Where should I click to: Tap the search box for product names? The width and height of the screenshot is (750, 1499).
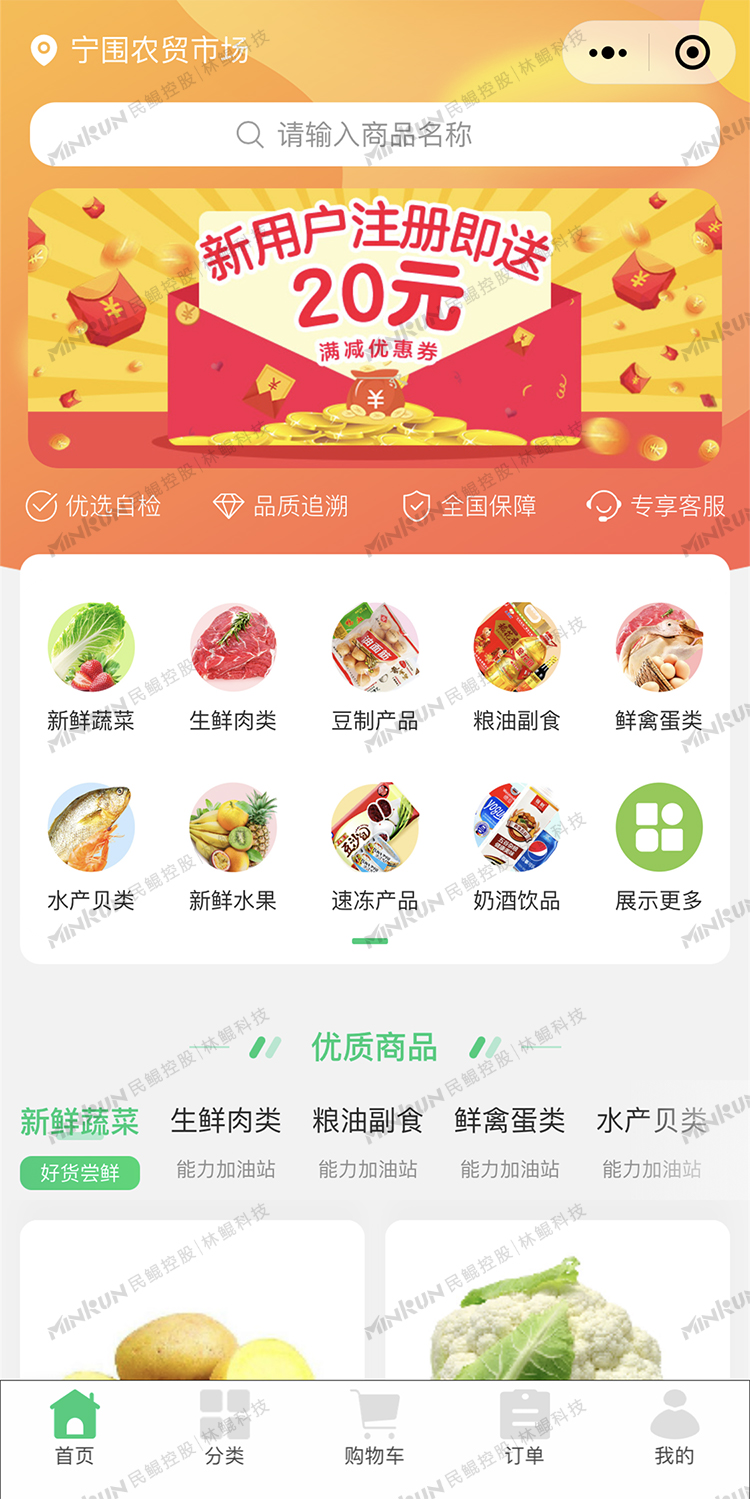375,134
